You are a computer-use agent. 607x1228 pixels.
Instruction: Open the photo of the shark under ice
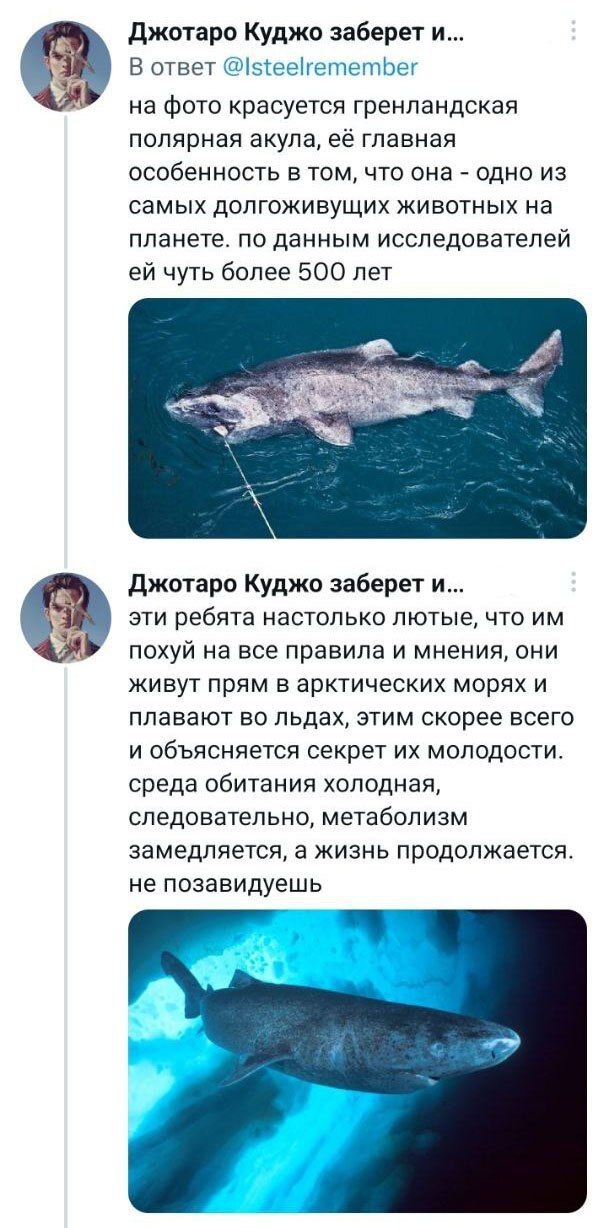(357, 1060)
